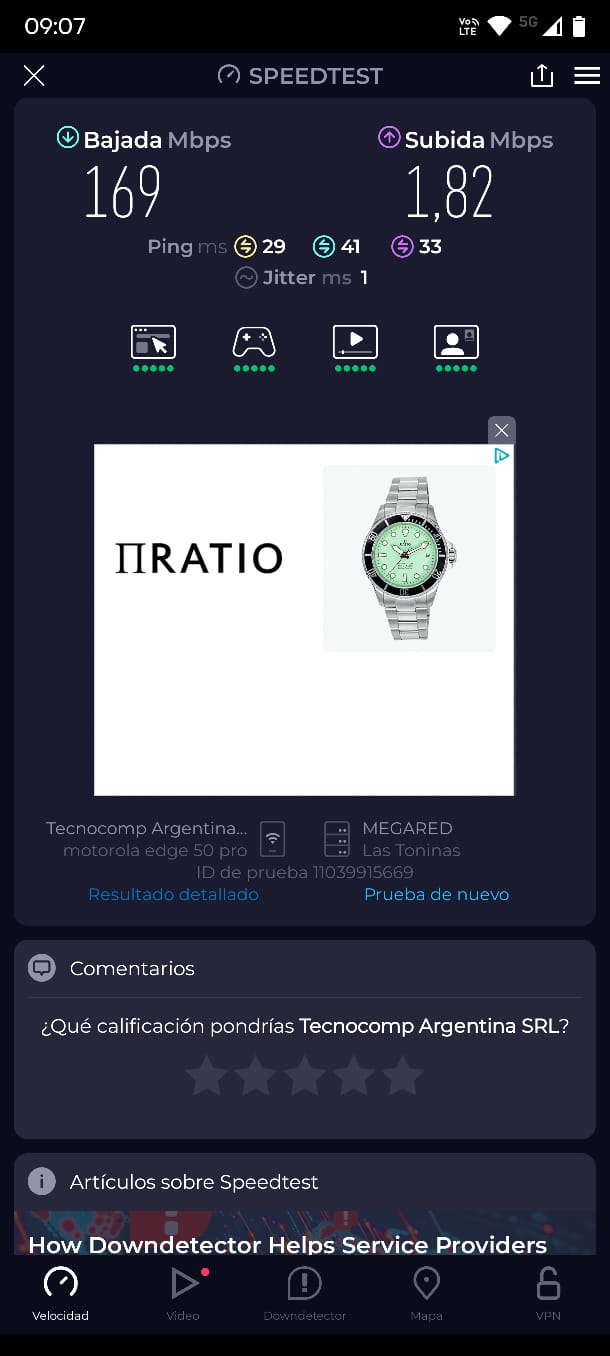The image size is (610, 1356).
Task: Select the VPN tab
Action: [x=548, y=1295]
